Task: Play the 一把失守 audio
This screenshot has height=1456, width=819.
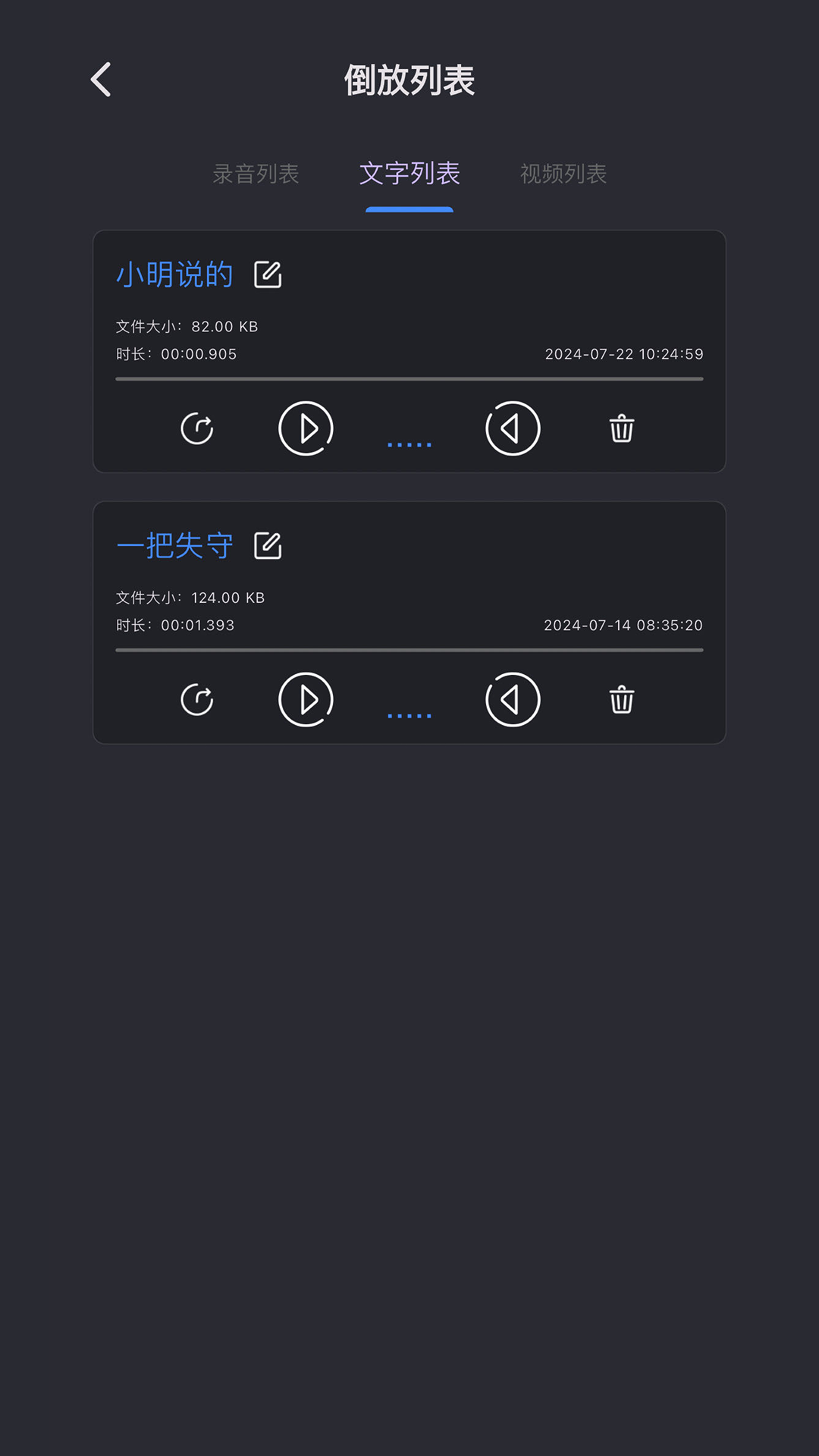Action: pyautogui.click(x=306, y=700)
